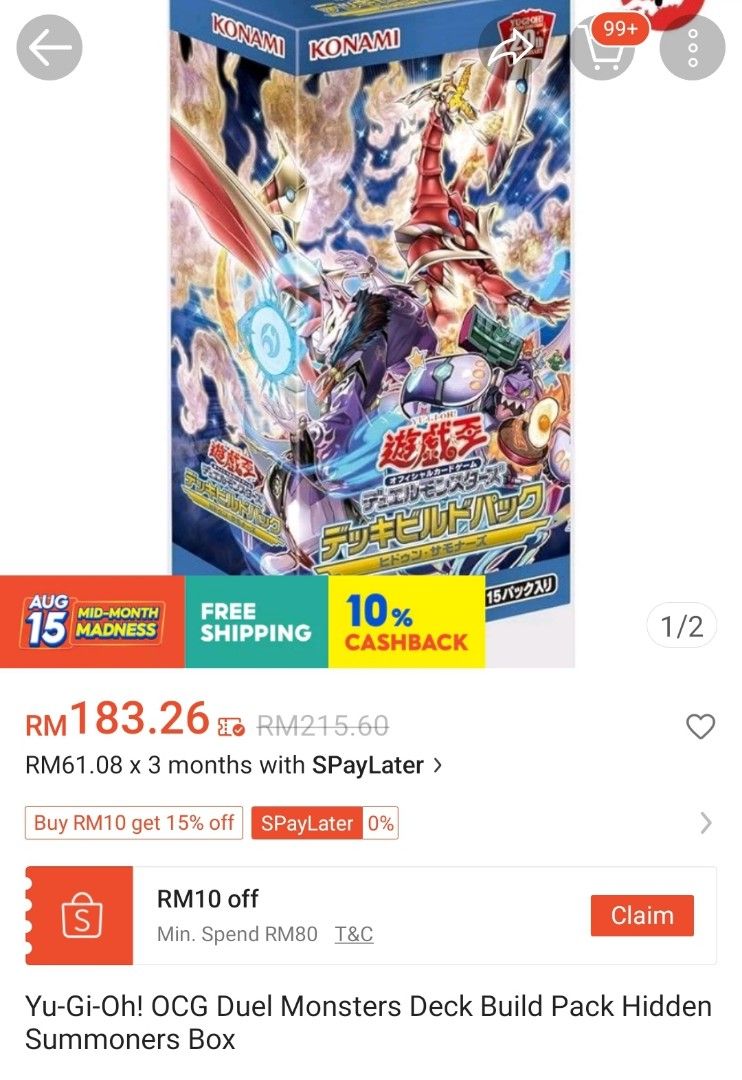Image resolution: width=742 pixels, height=1080 pixels.
Task: Share this product listing
Action: (511, 48)
